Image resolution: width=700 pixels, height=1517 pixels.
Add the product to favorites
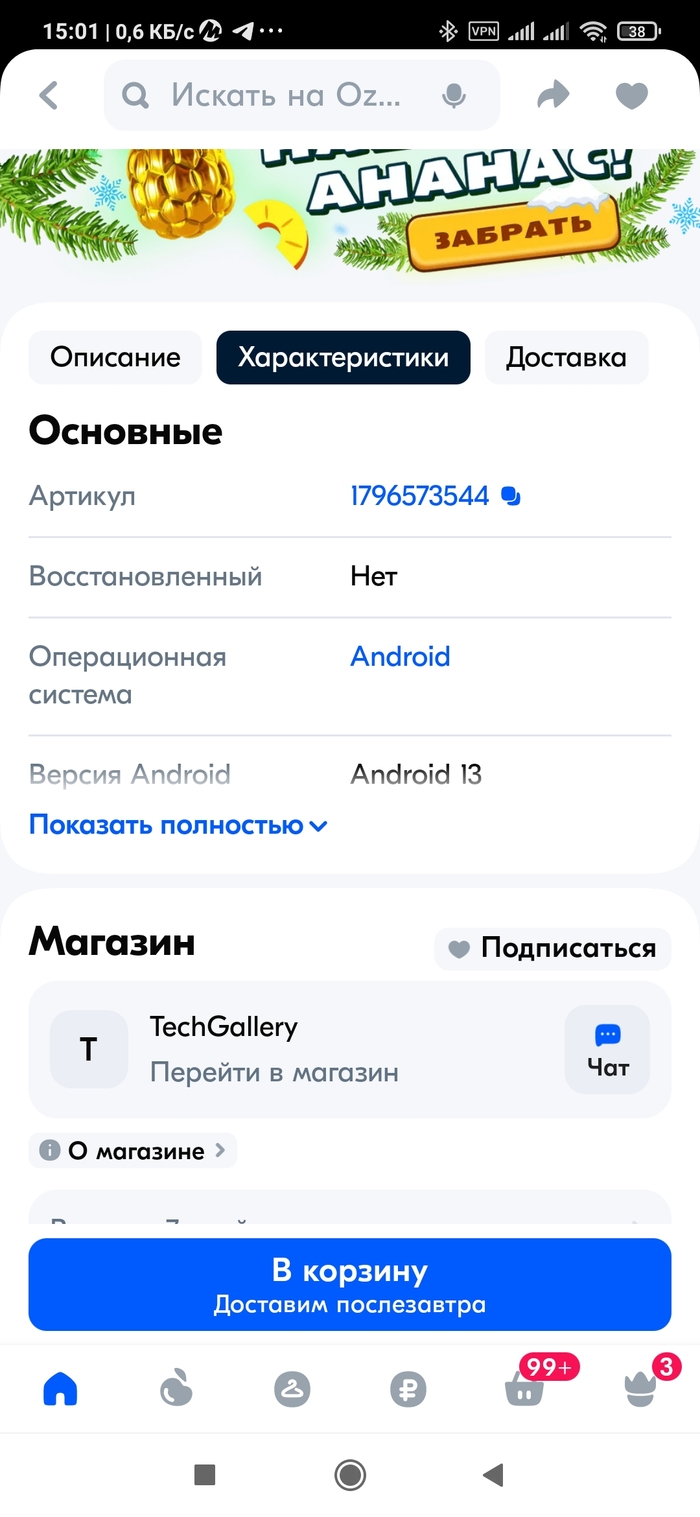631,96
